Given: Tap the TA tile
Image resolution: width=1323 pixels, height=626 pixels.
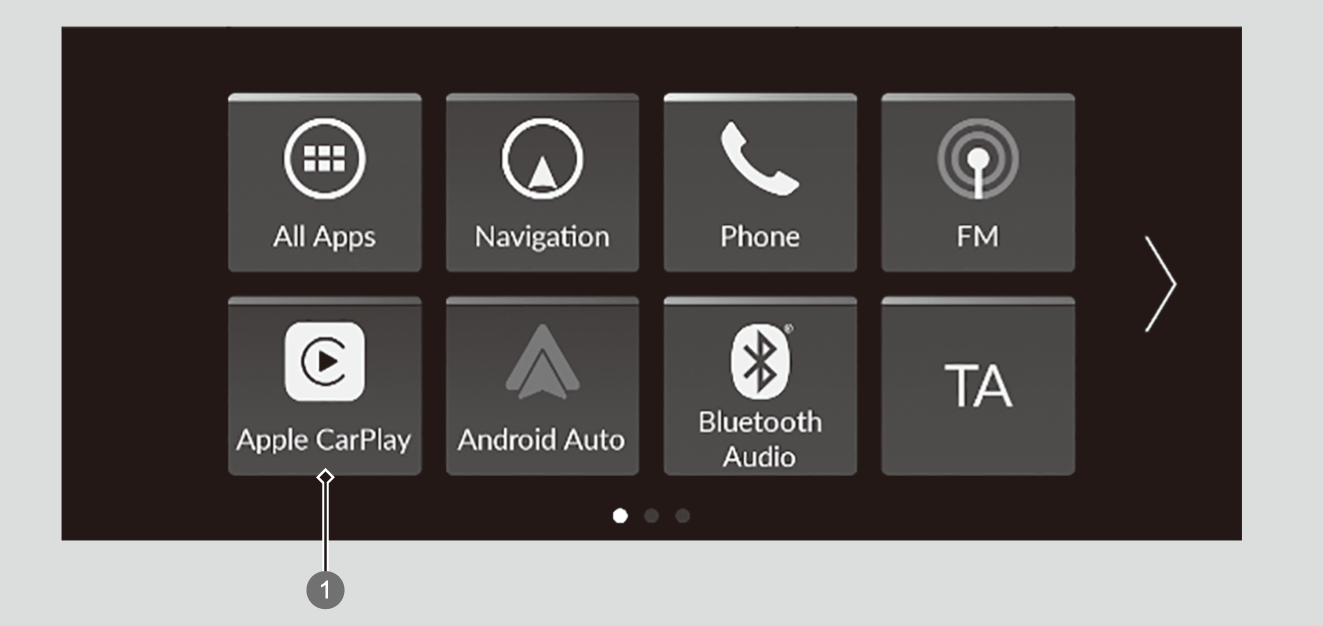Looking at the screenshot, I should tap(977, 386).
